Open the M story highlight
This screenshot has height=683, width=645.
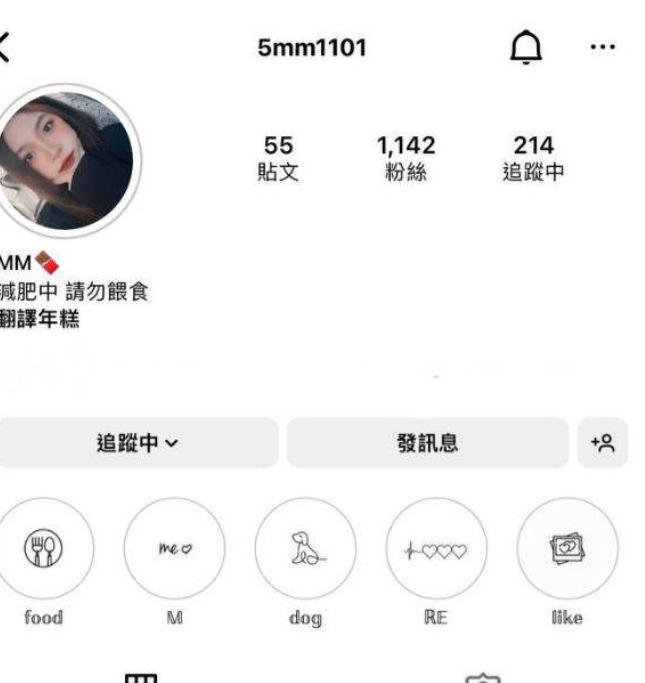(174, 549)
